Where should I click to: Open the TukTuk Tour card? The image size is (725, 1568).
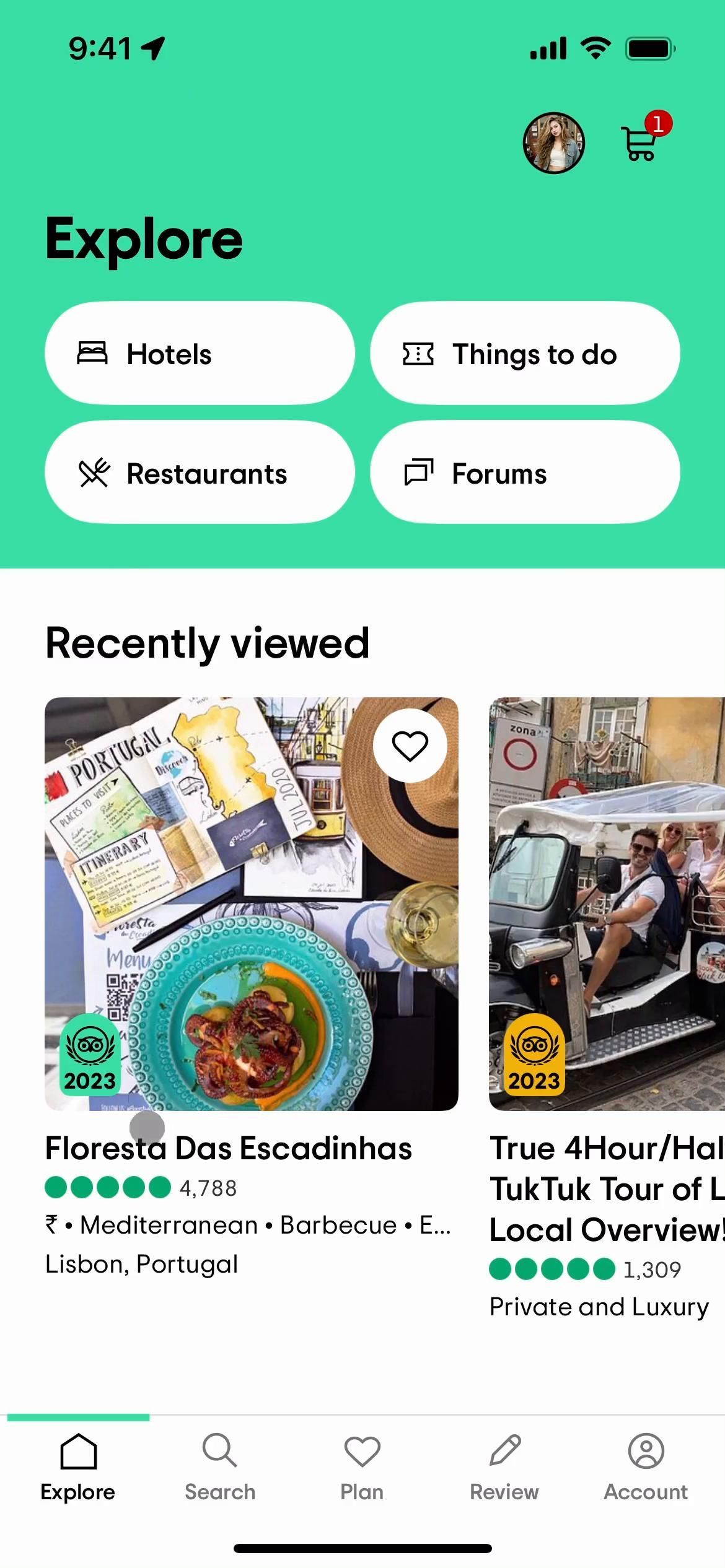coord(607,929)
